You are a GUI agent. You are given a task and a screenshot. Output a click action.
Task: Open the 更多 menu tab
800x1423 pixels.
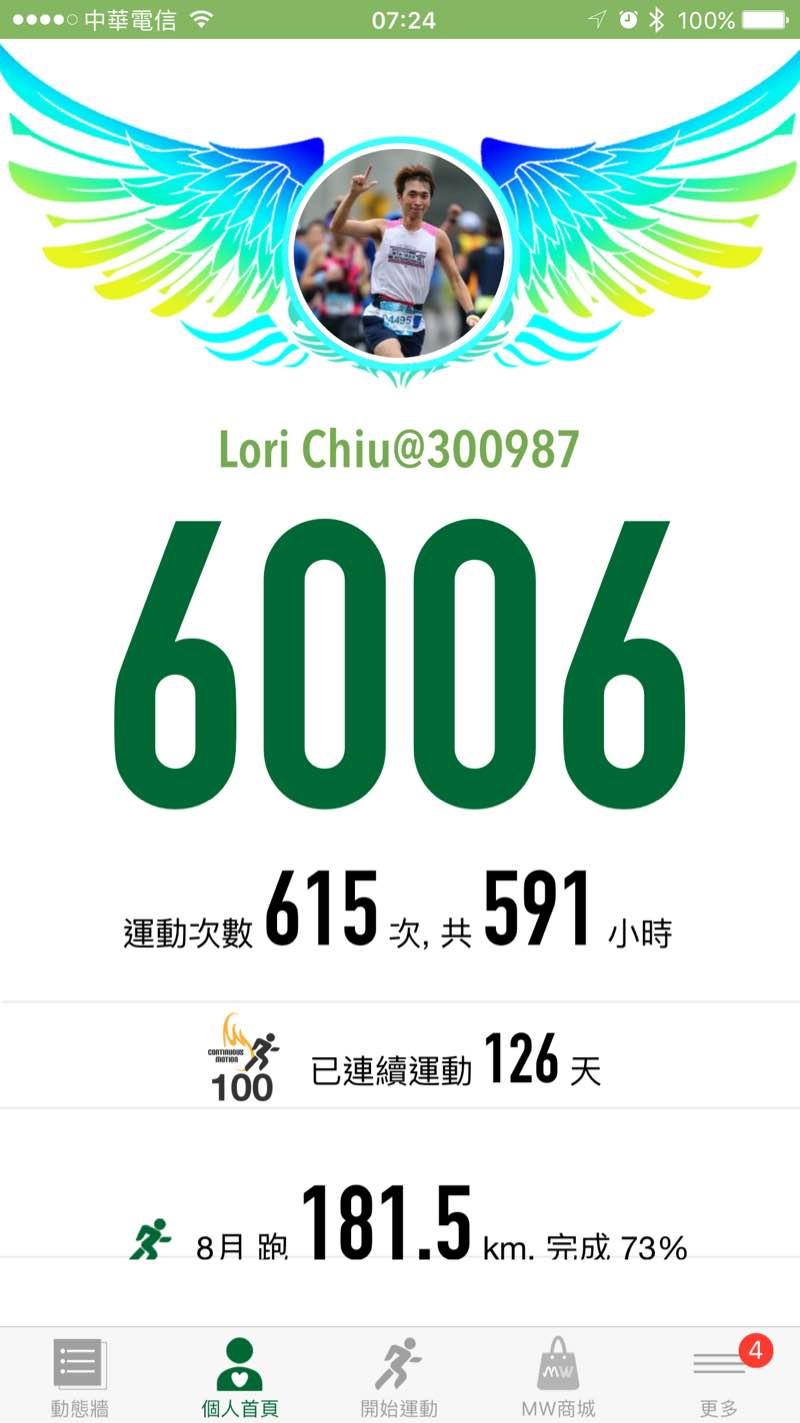pos(719,1376)
